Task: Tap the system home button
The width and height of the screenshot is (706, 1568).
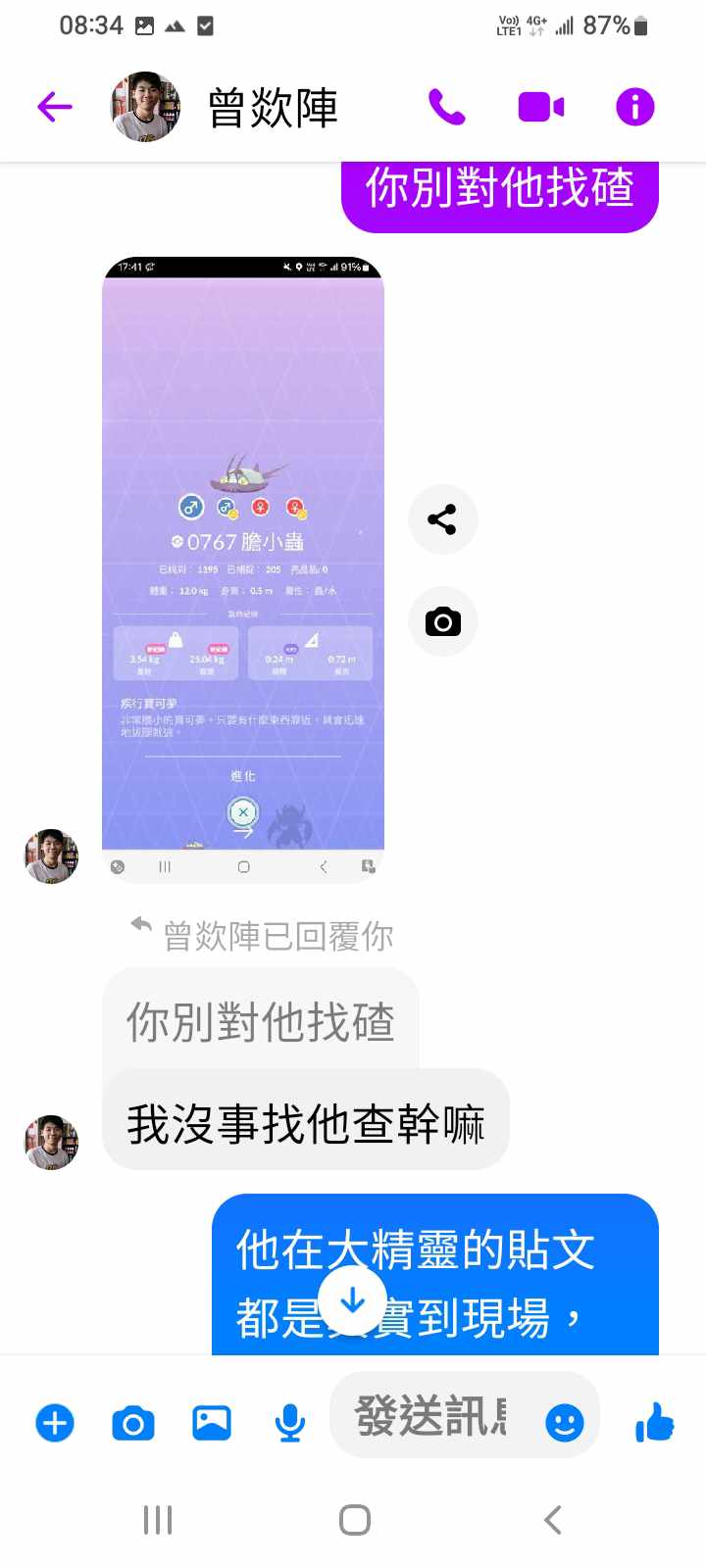Action: (354, 1520)
